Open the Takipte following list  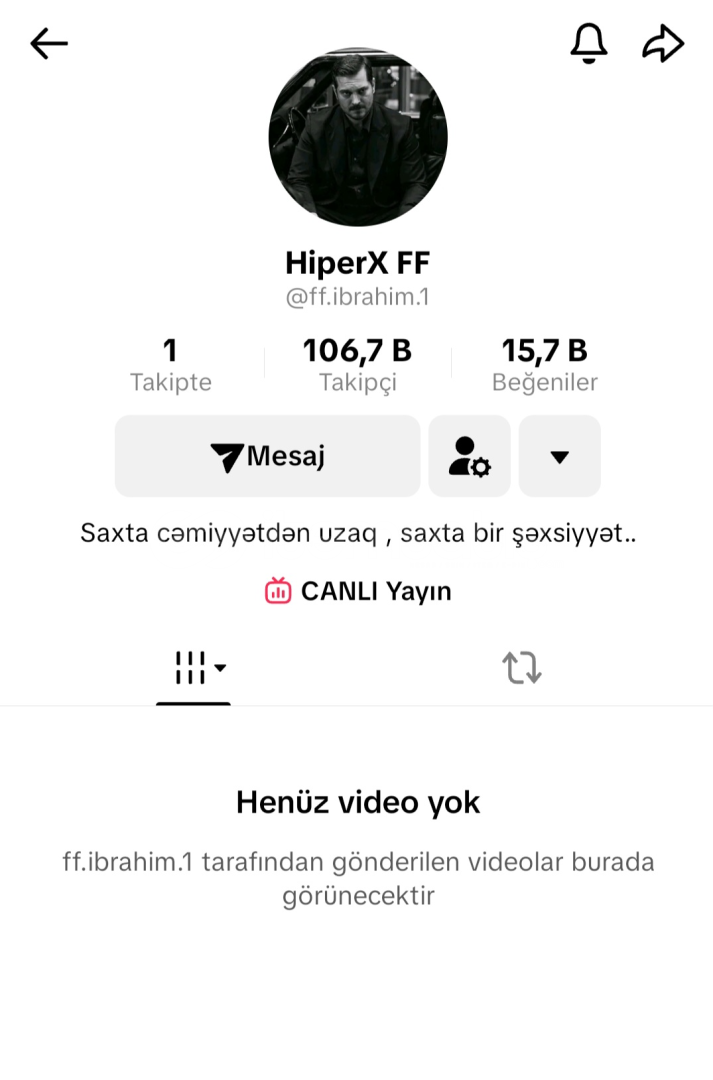coord(171,365)
